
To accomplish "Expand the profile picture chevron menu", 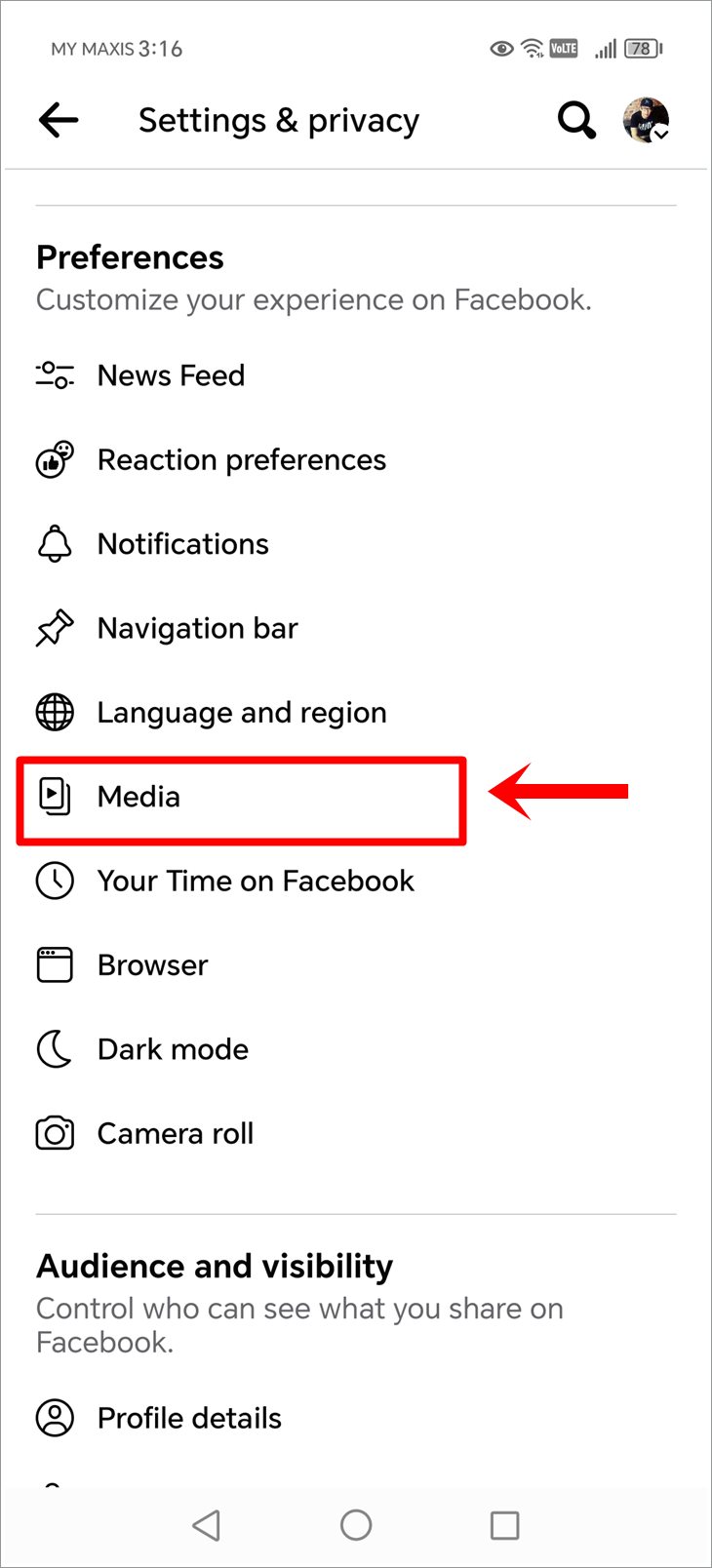I will tap(662, 135).
